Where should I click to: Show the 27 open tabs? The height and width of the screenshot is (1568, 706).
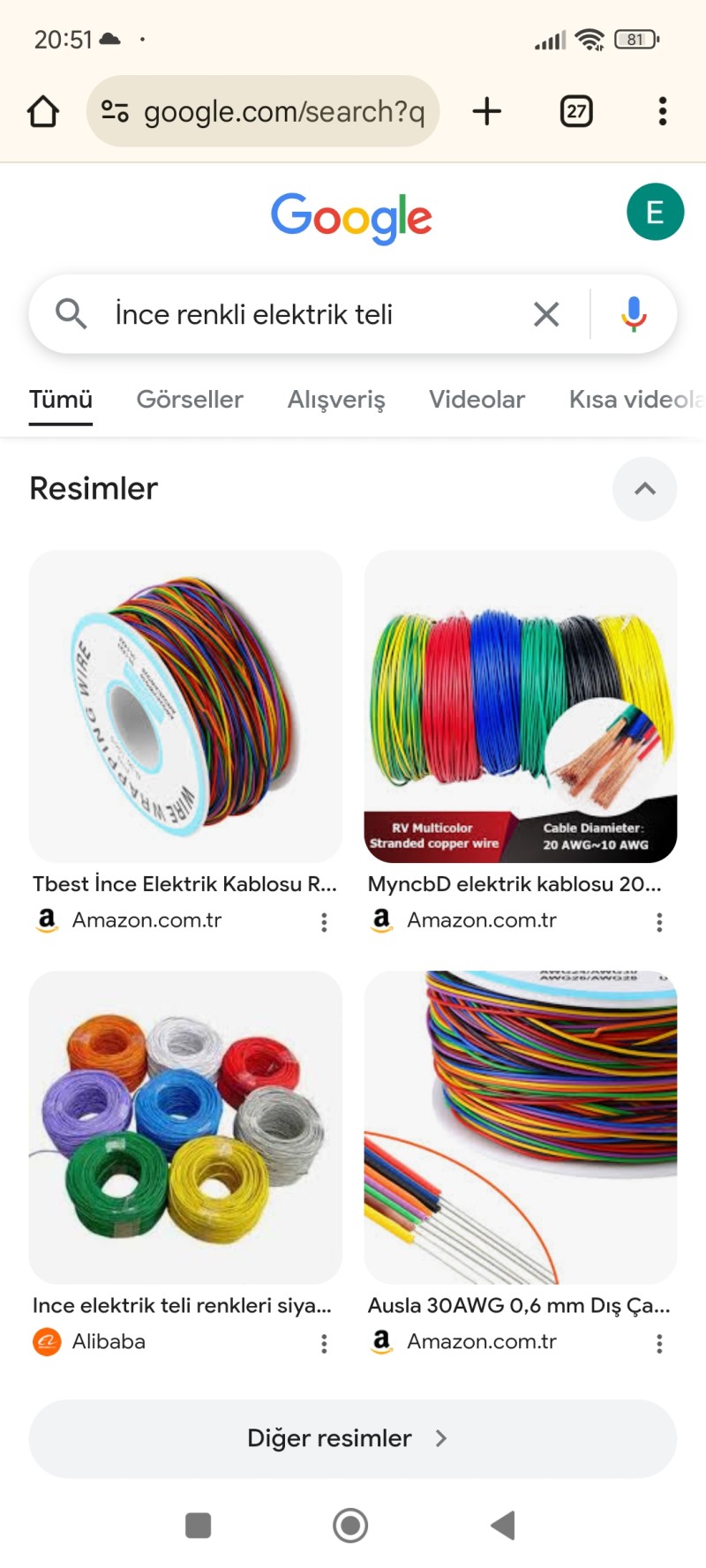click(576, 111)
